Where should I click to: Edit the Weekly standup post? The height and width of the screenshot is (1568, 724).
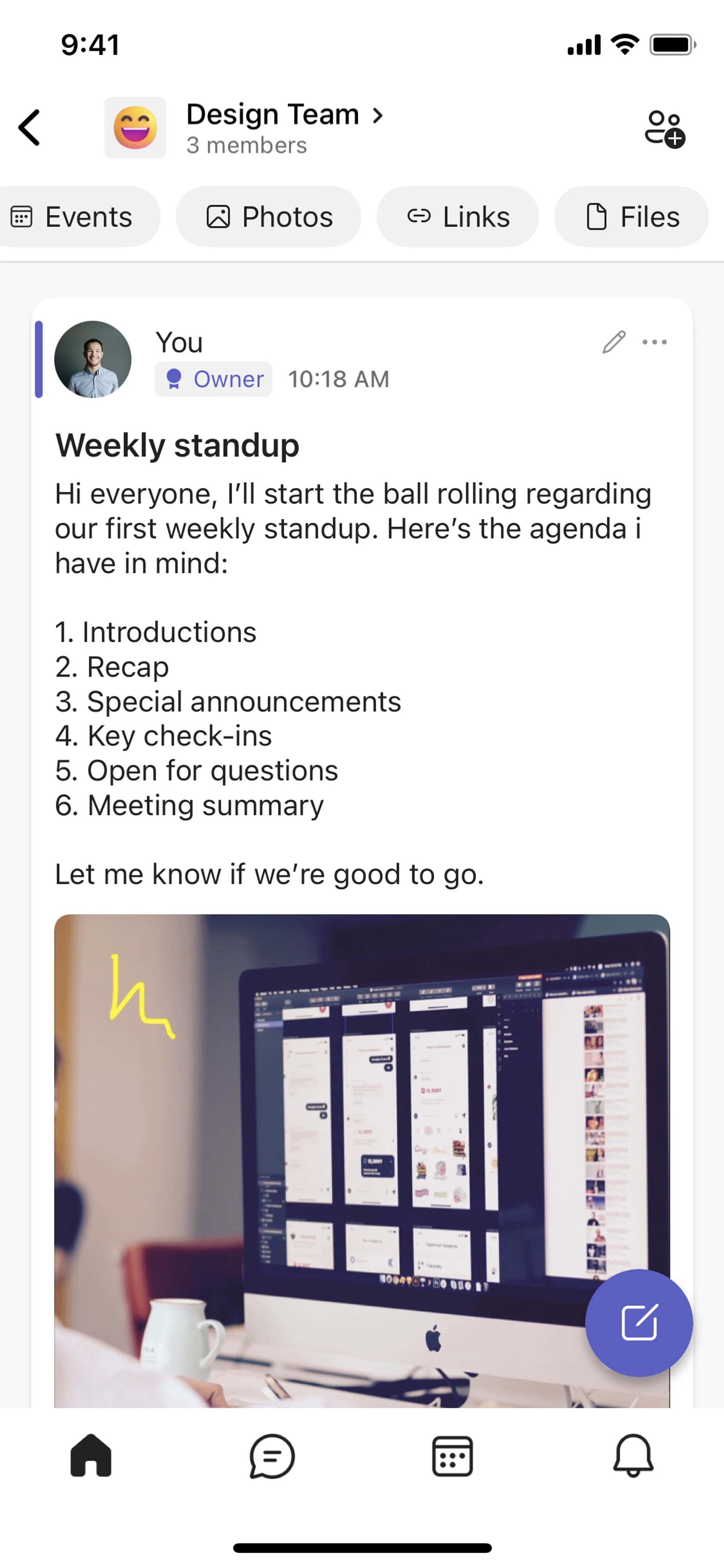[x=614, y=342]
